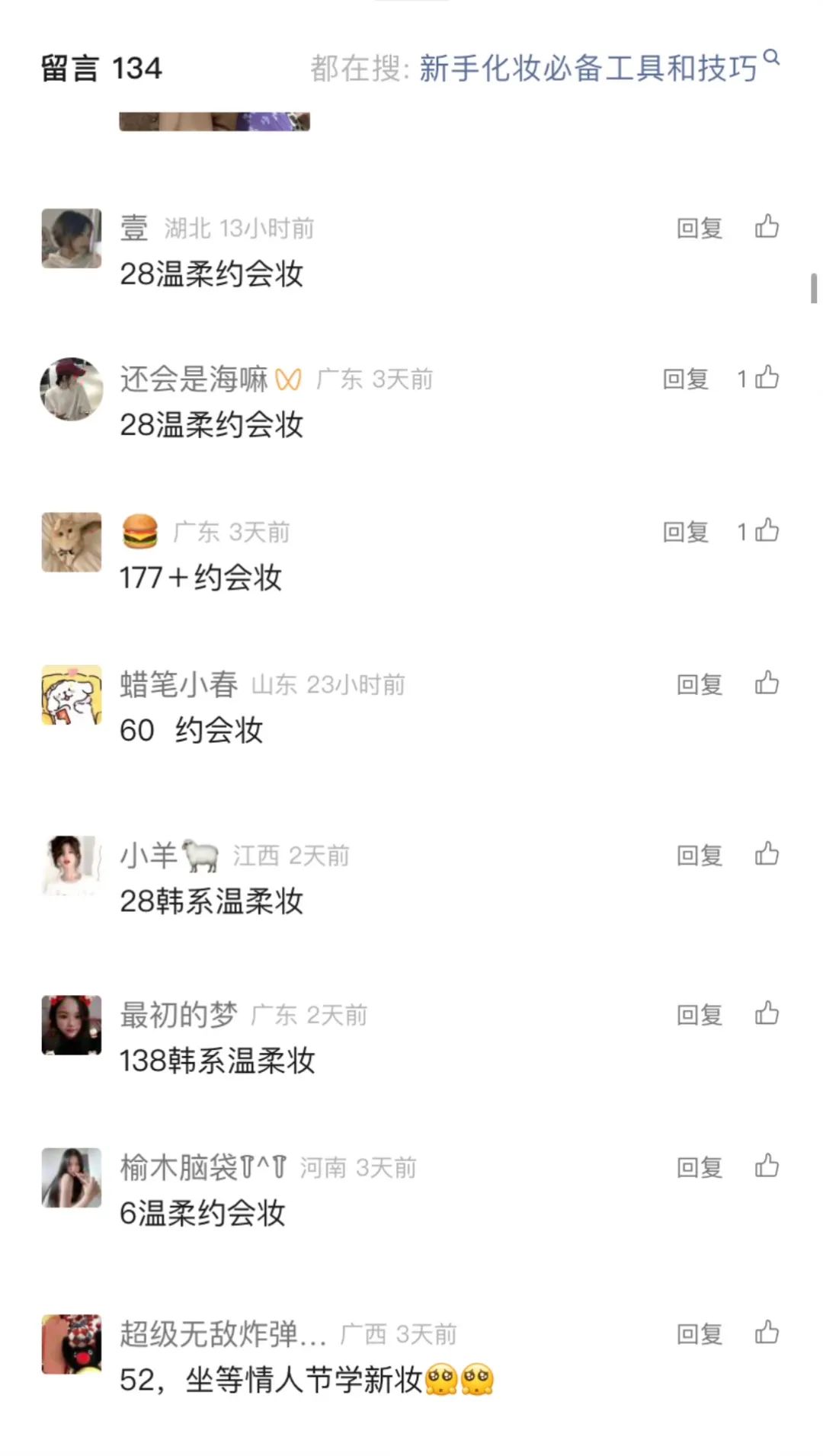Like the 177+约会妆 comment
823x1456 pixels.
pyautogui.click(x=767, y=530)
